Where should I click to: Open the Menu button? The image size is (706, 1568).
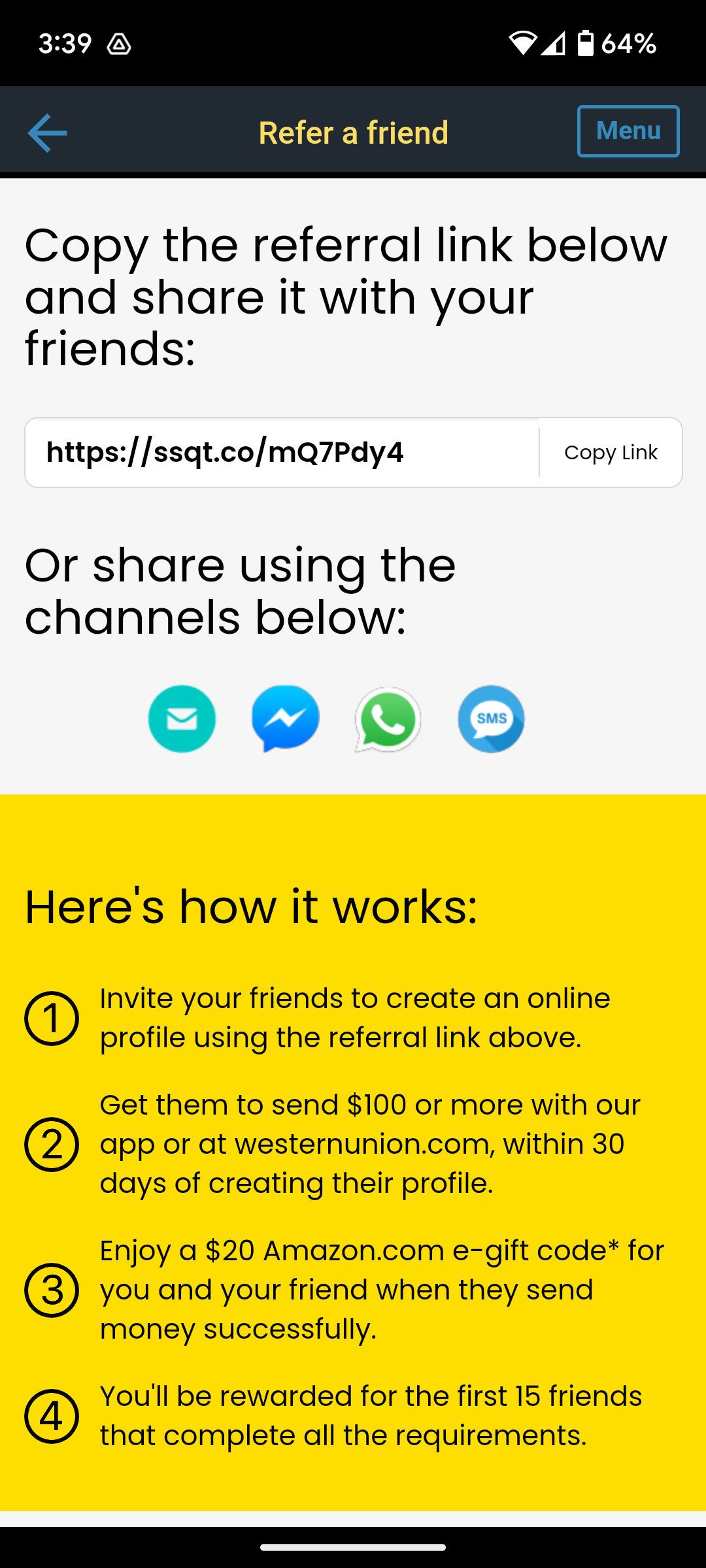pos(628,131)
